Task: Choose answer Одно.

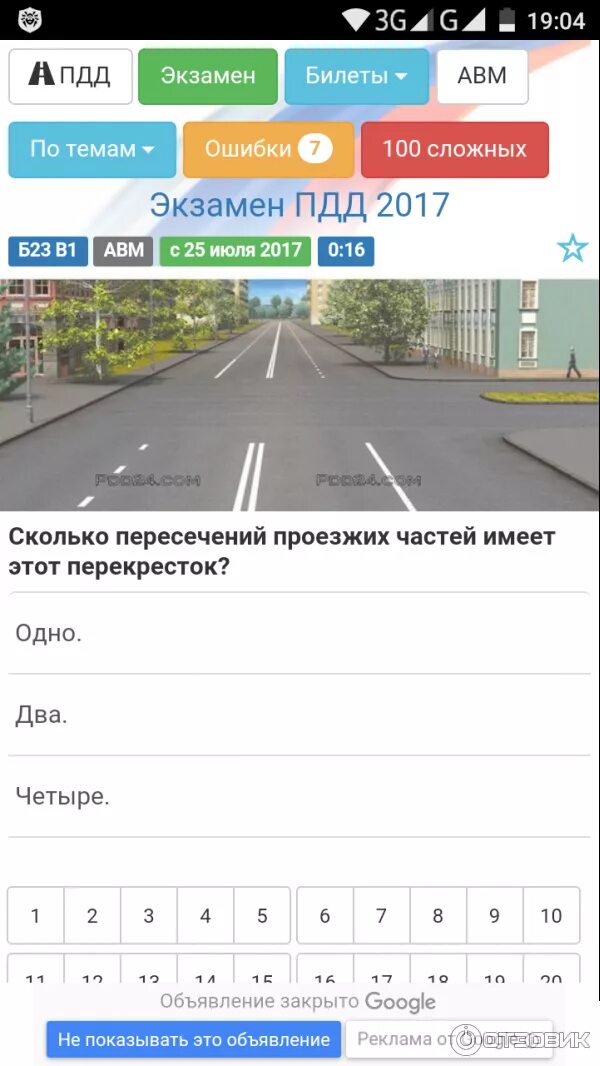Action: click(x=299, y=633)
